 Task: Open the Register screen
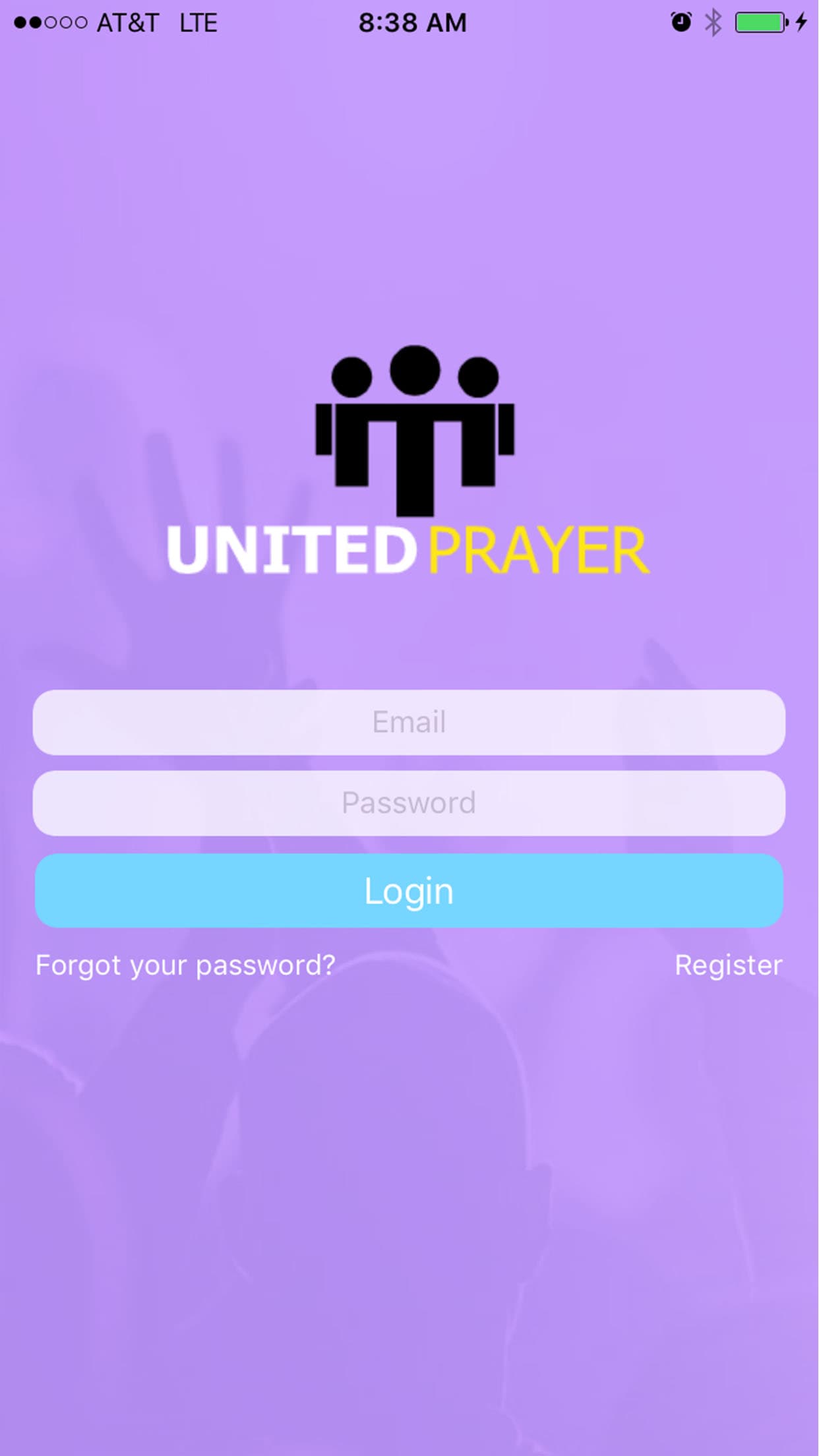(727, 964)
